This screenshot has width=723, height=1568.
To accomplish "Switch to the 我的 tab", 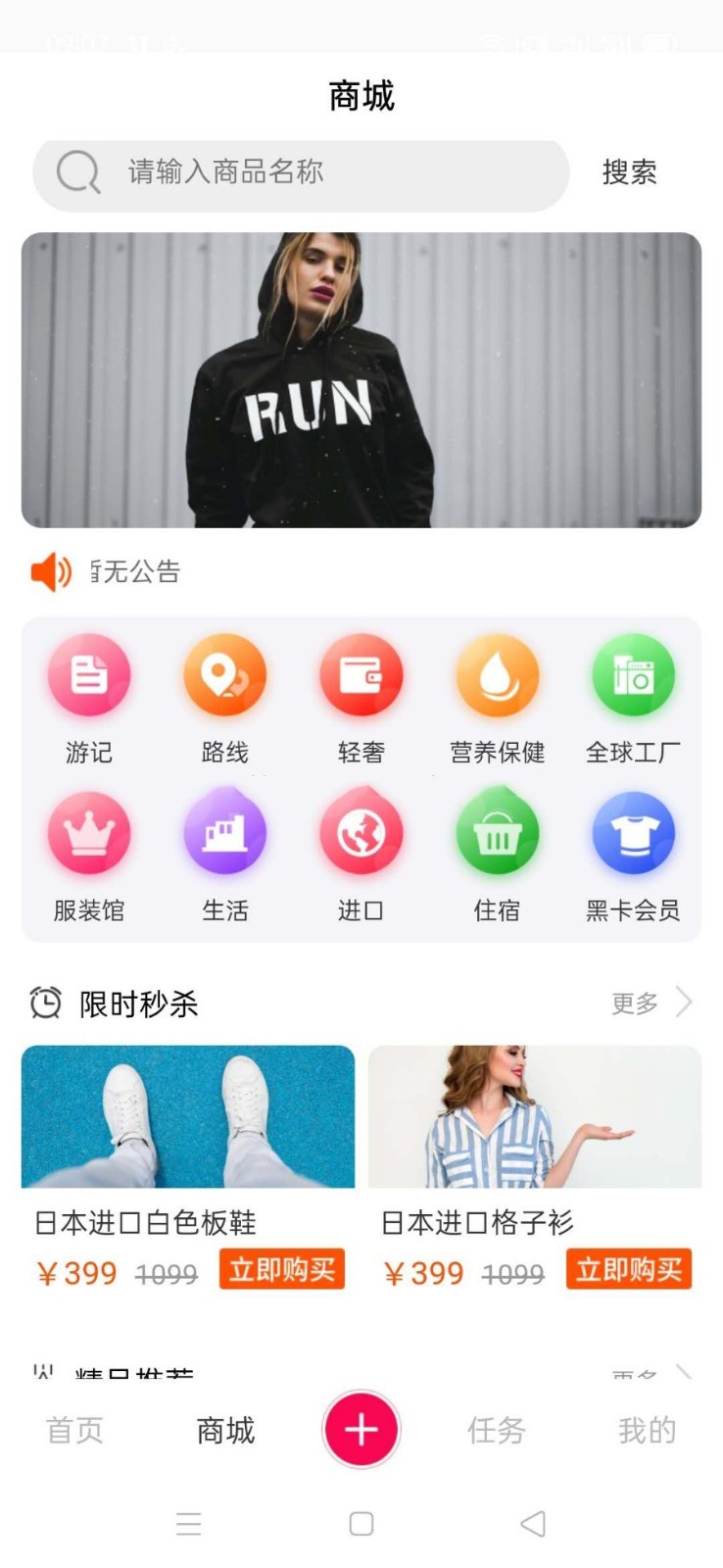I will [x=647, y=1431].
